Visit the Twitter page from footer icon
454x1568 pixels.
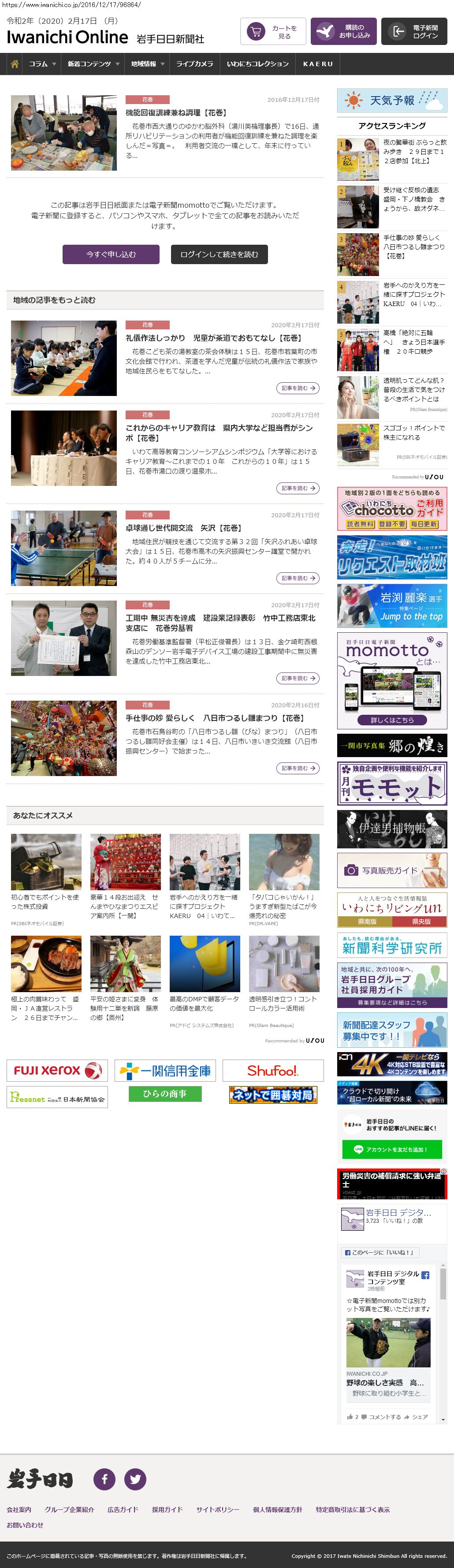(135, 1478)
